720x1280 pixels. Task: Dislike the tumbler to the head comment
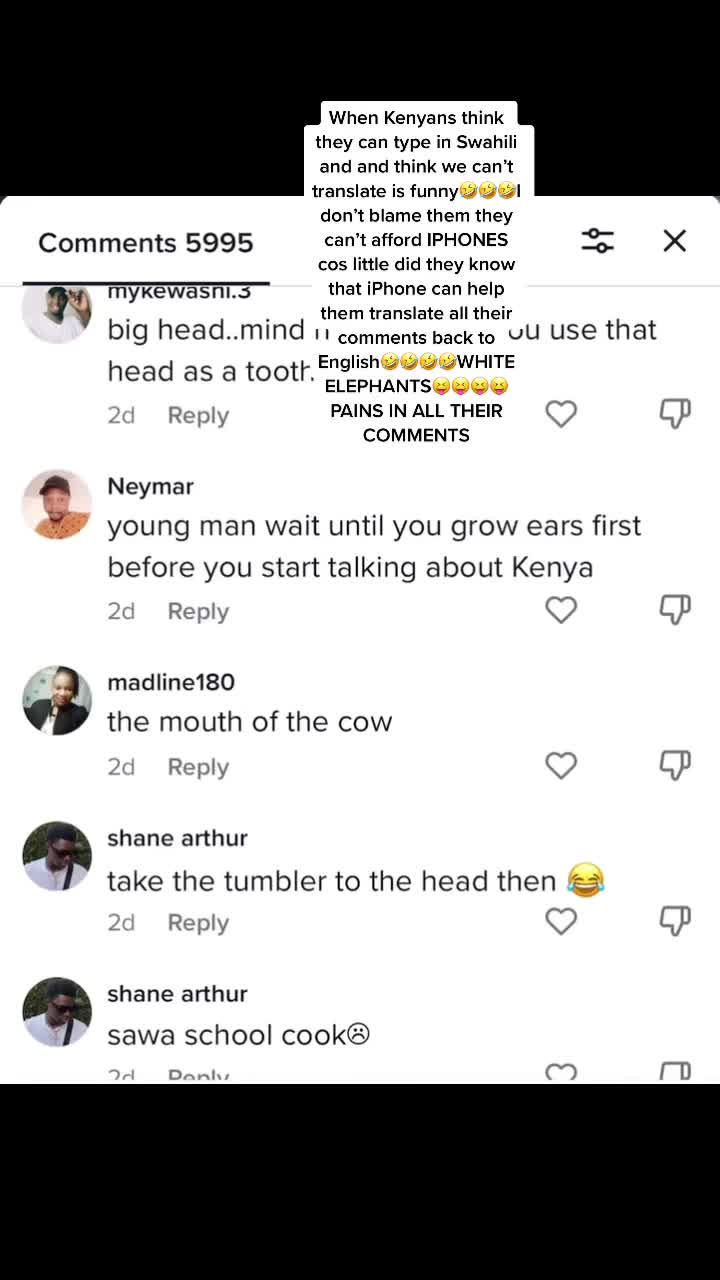tap(675, 922)
